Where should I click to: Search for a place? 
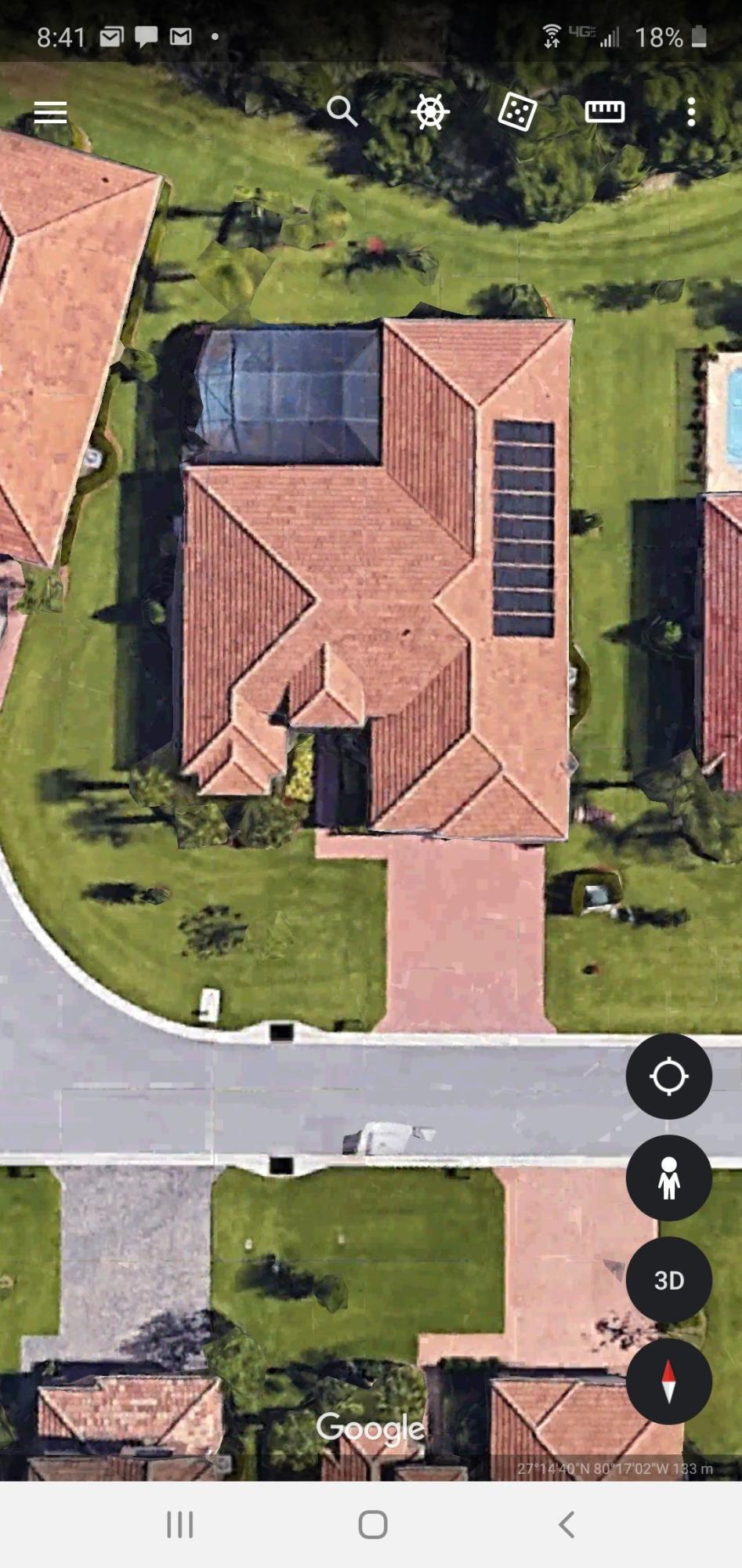(342, 112)
